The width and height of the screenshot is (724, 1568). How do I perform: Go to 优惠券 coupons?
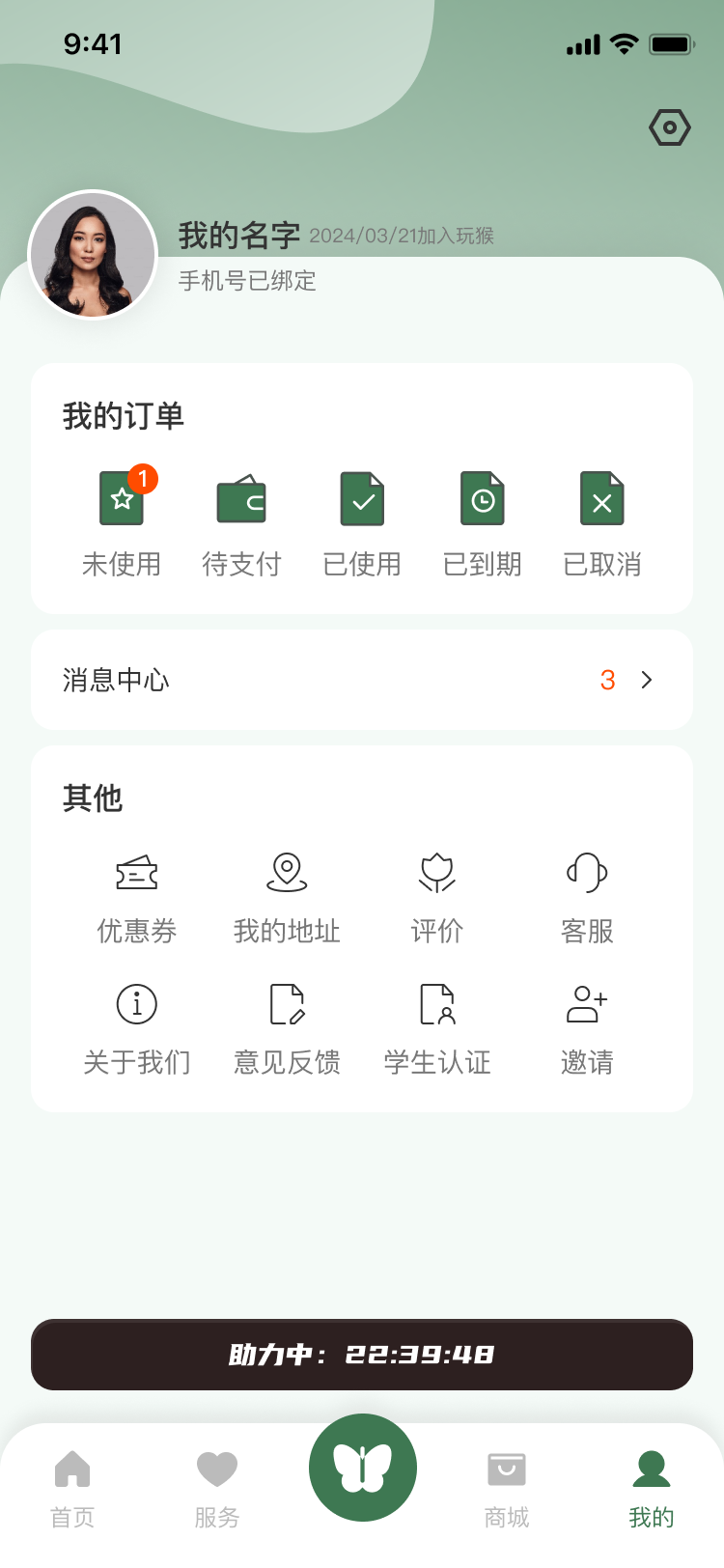pyautogui.click(x=137, y=898)
